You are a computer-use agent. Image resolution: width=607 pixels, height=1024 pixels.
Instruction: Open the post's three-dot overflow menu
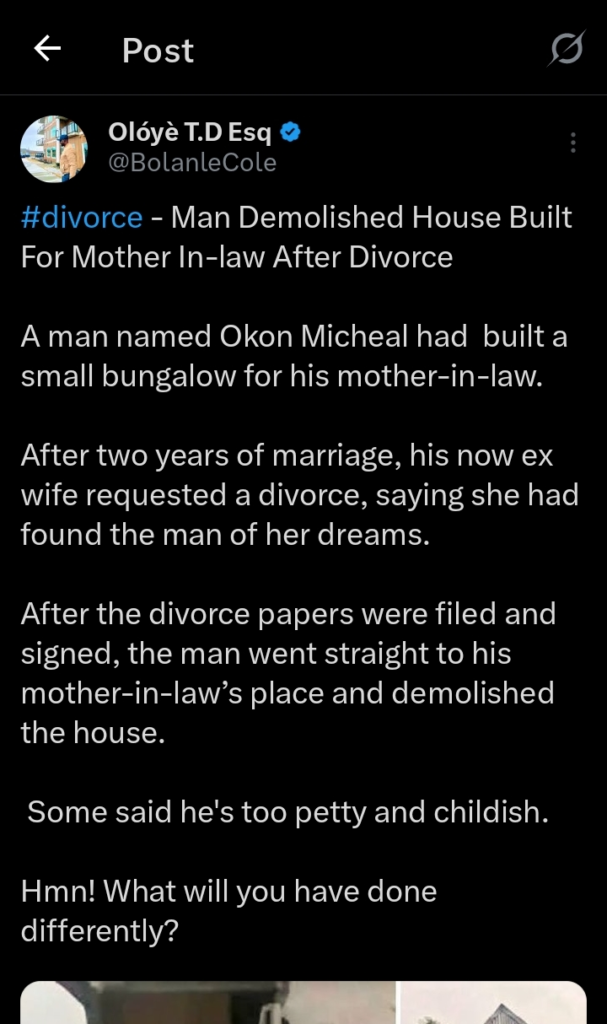click(573, 143)
